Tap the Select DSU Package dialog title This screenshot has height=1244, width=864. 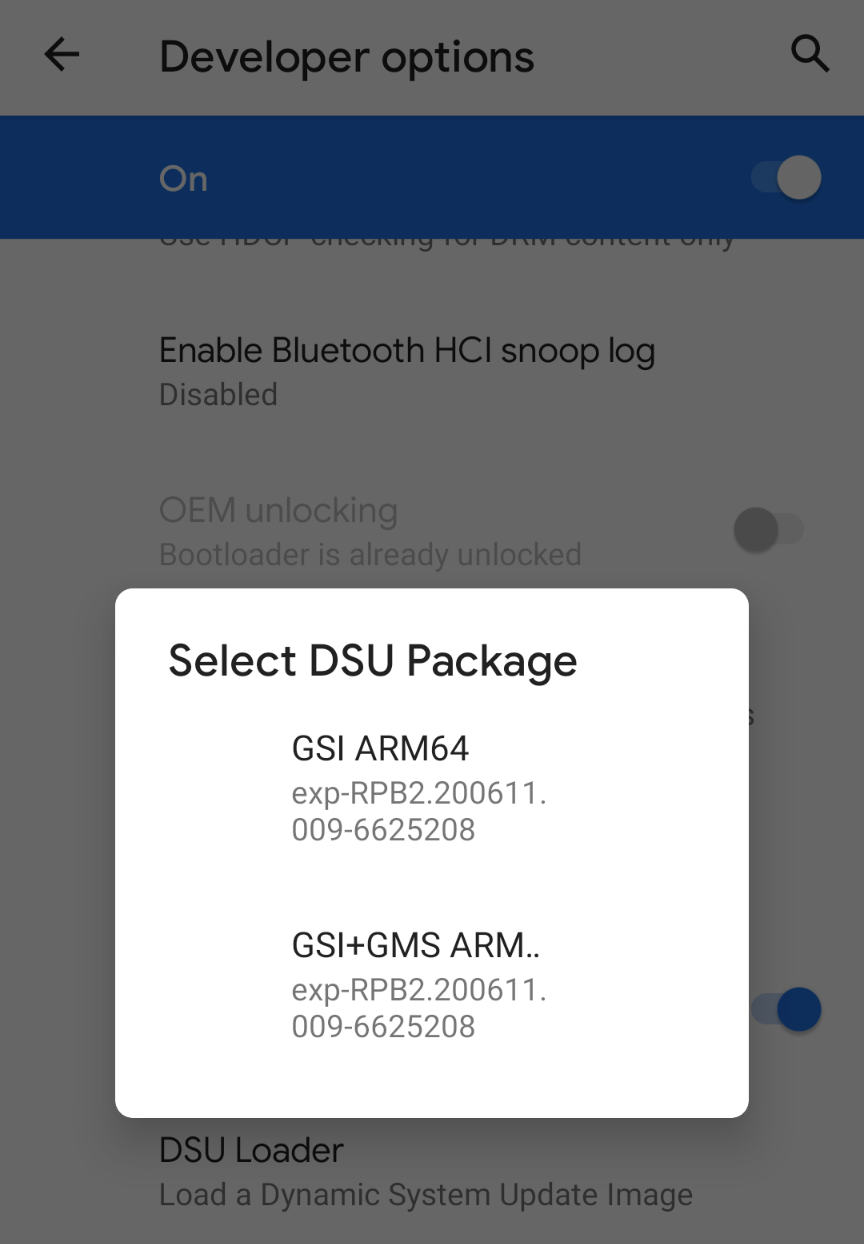pos(373,660)
